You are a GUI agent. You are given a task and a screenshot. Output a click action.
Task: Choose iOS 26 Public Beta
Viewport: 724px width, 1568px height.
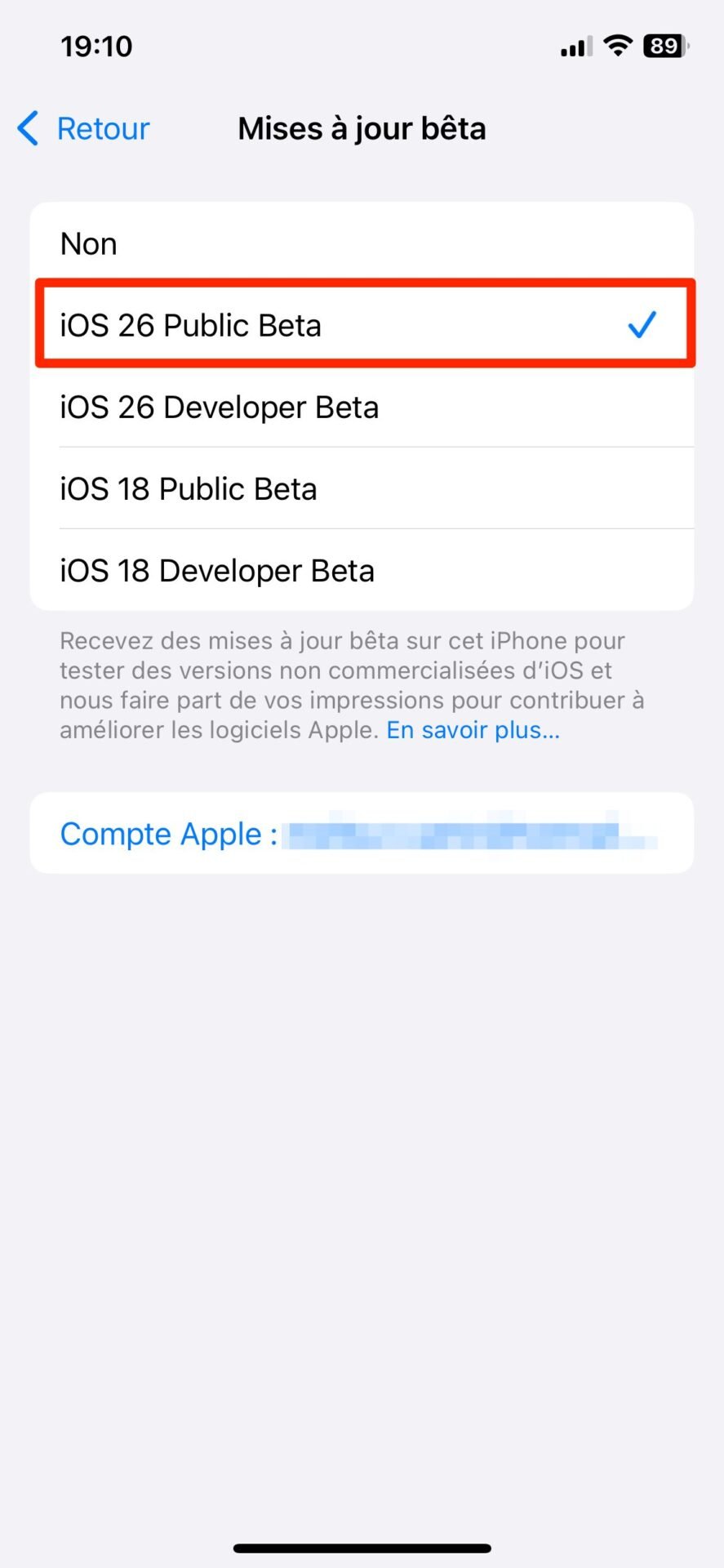tap(362, 325)
